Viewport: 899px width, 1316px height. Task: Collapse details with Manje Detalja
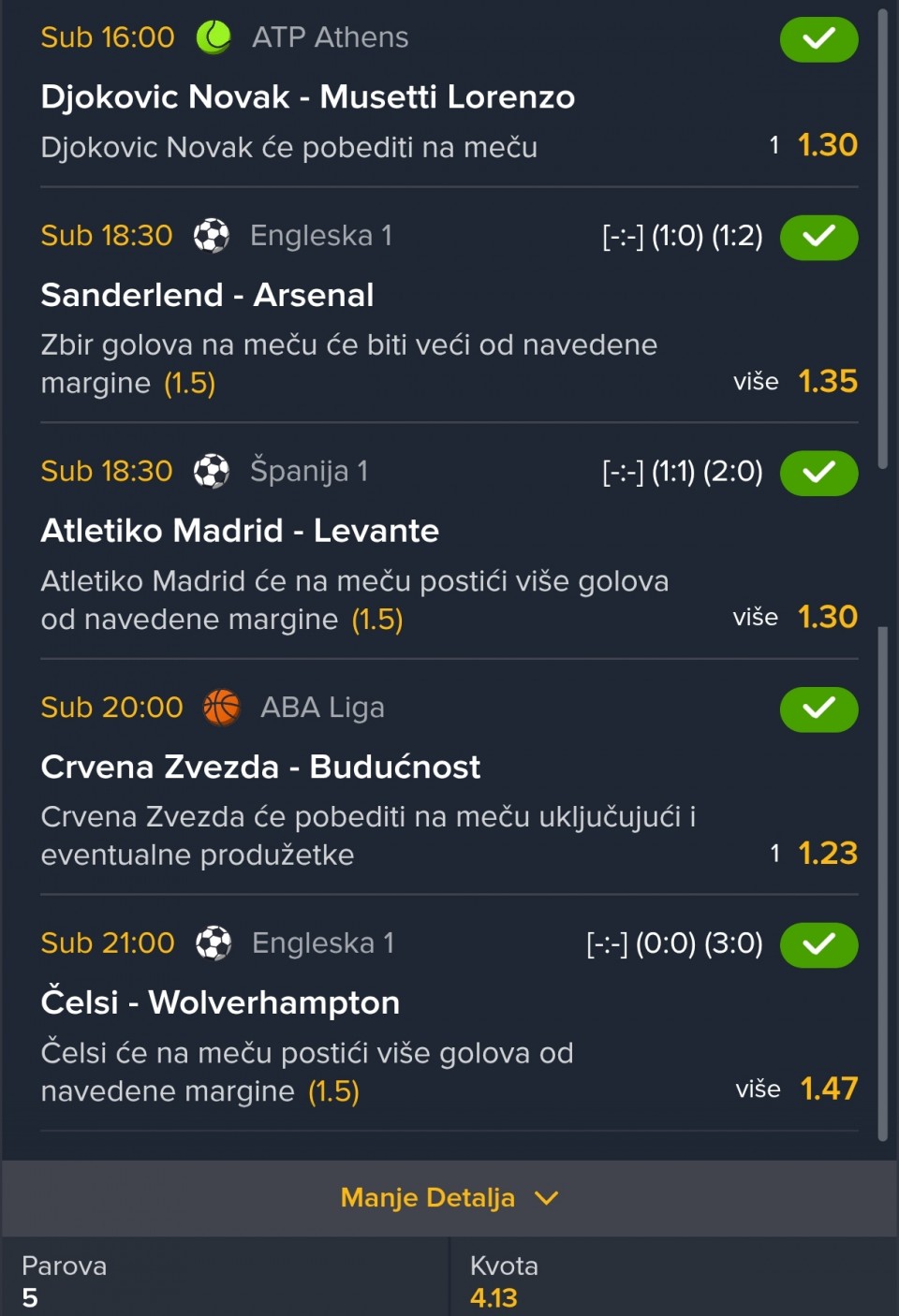tap(449, 1198)
